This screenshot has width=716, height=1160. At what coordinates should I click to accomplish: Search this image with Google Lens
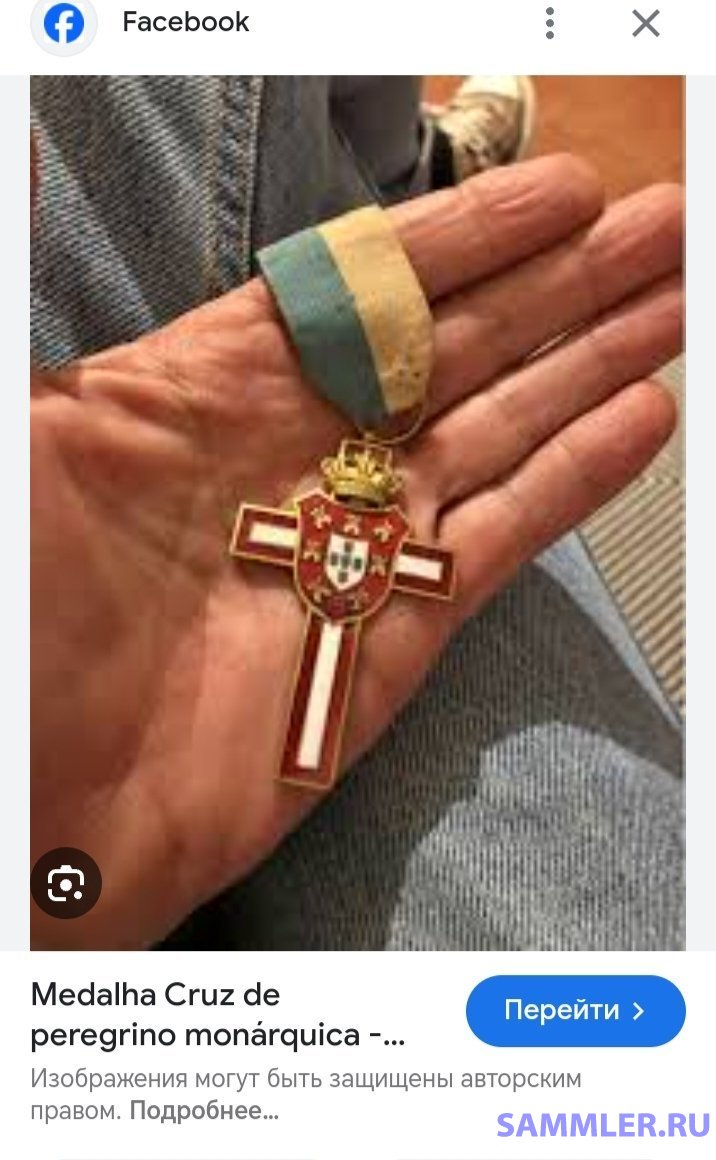click(x=66, y=883)
